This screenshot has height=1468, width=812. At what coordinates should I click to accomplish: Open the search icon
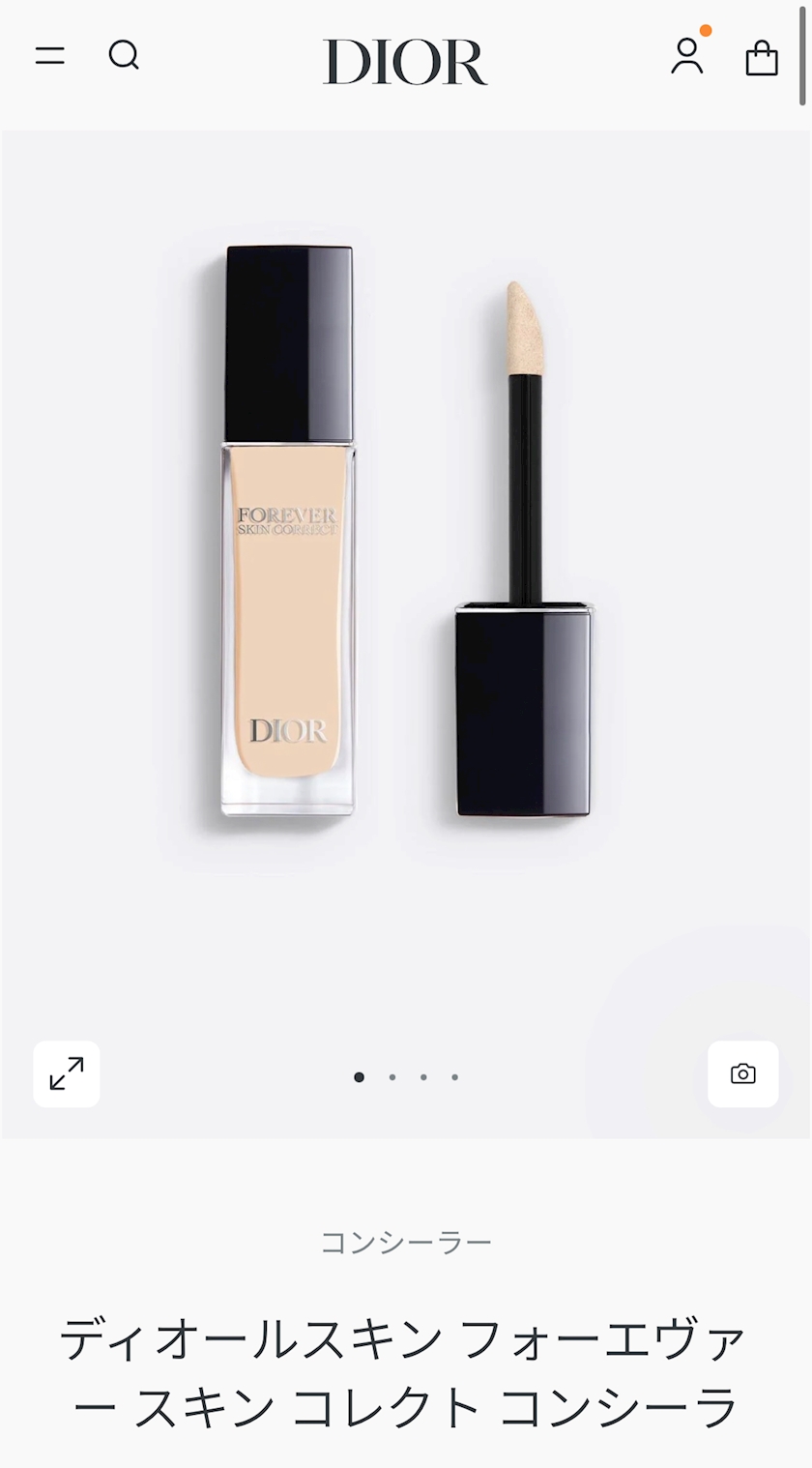coord(124,55)
